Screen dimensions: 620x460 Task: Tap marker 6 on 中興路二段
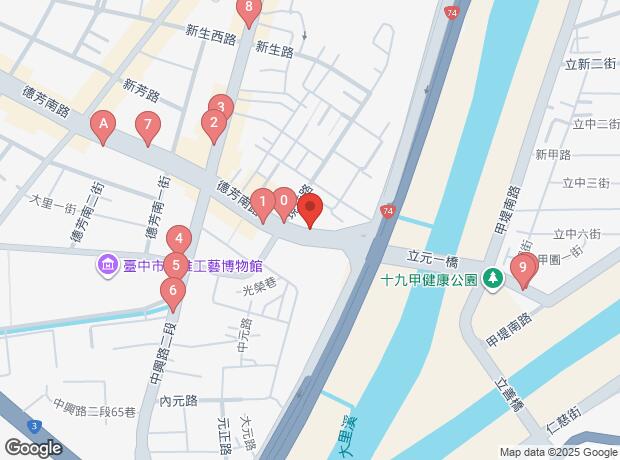click(173, 293)
